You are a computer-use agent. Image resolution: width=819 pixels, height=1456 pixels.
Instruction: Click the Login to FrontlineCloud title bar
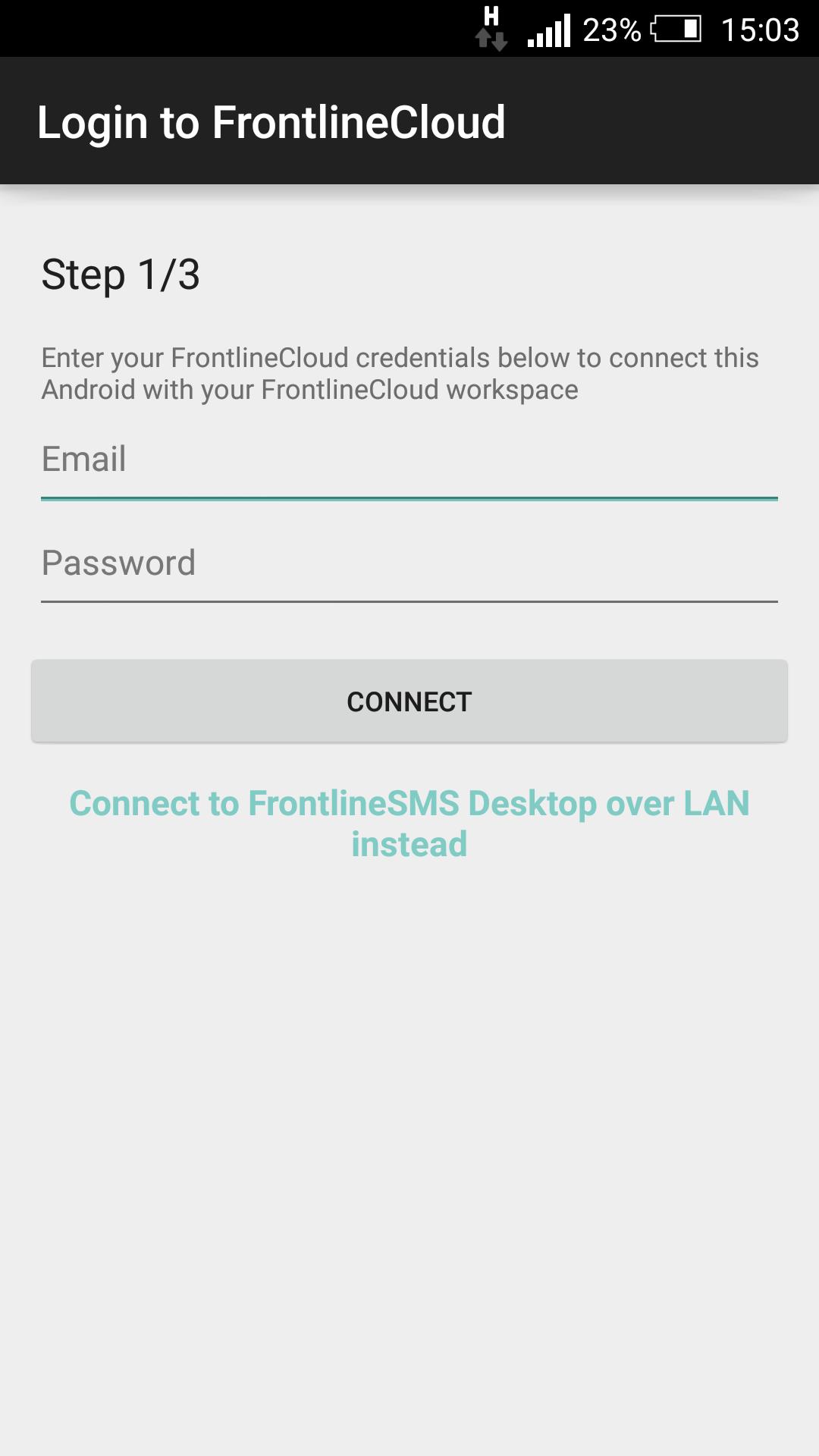click(x=271, y=121)
